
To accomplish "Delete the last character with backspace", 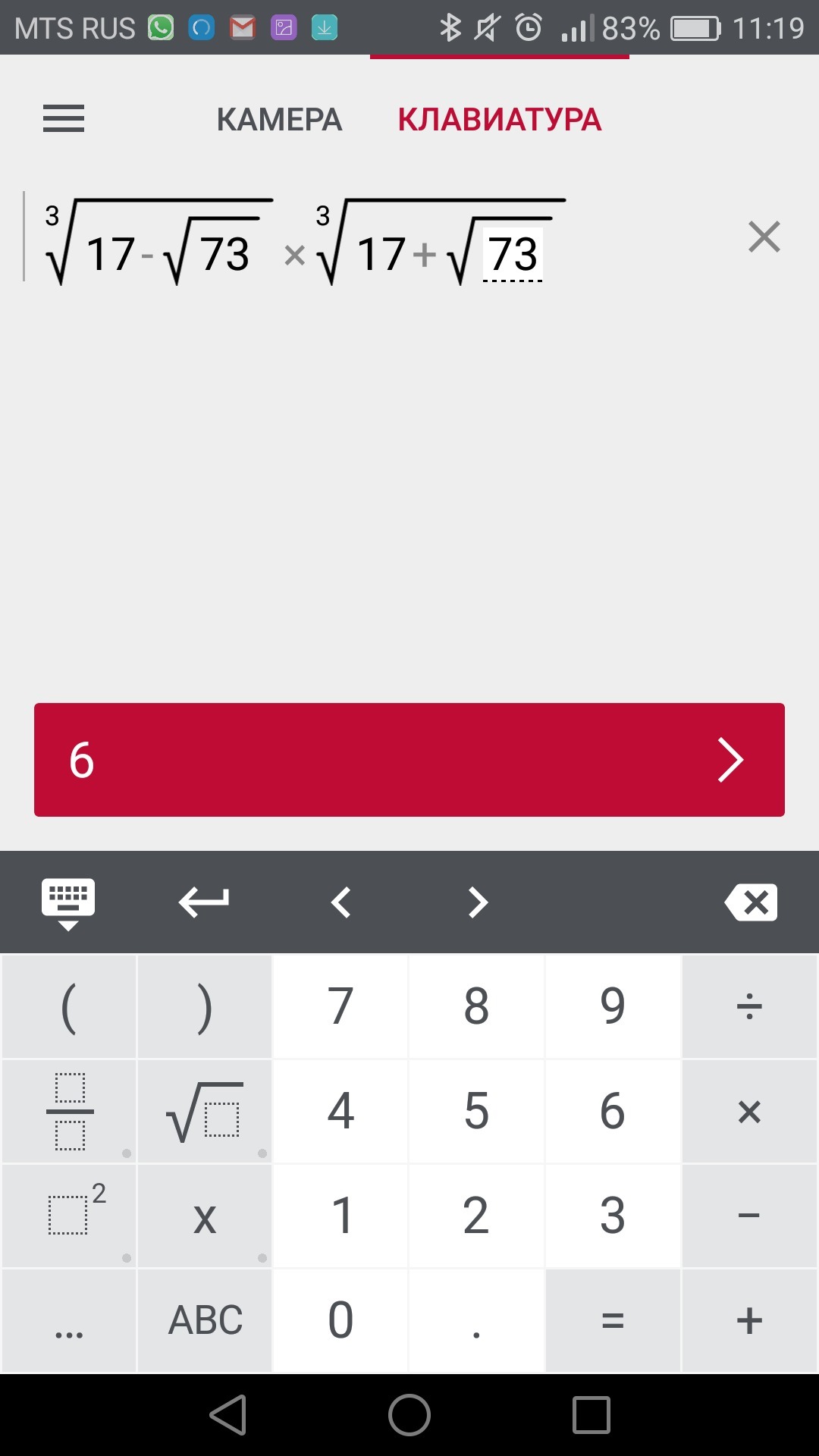I will pyautogui.click(x=751, y=902).
